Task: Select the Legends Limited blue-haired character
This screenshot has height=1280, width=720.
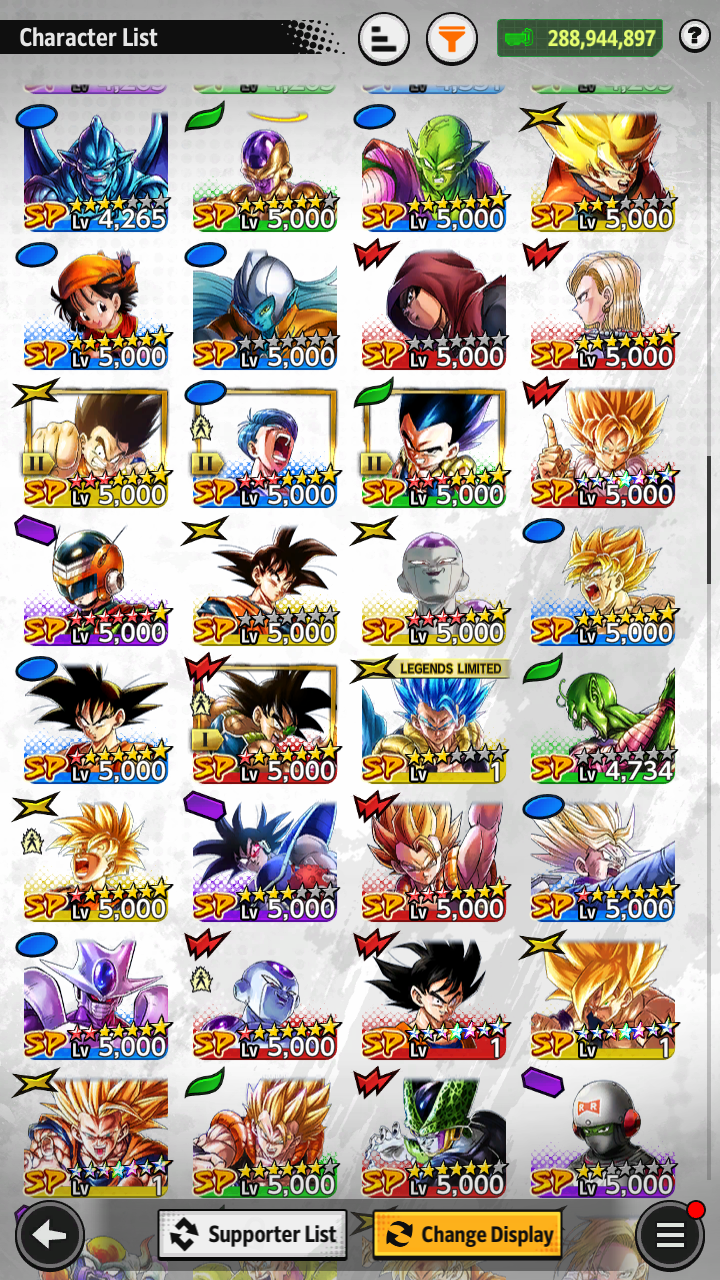Action: click(x=434, y=721)
